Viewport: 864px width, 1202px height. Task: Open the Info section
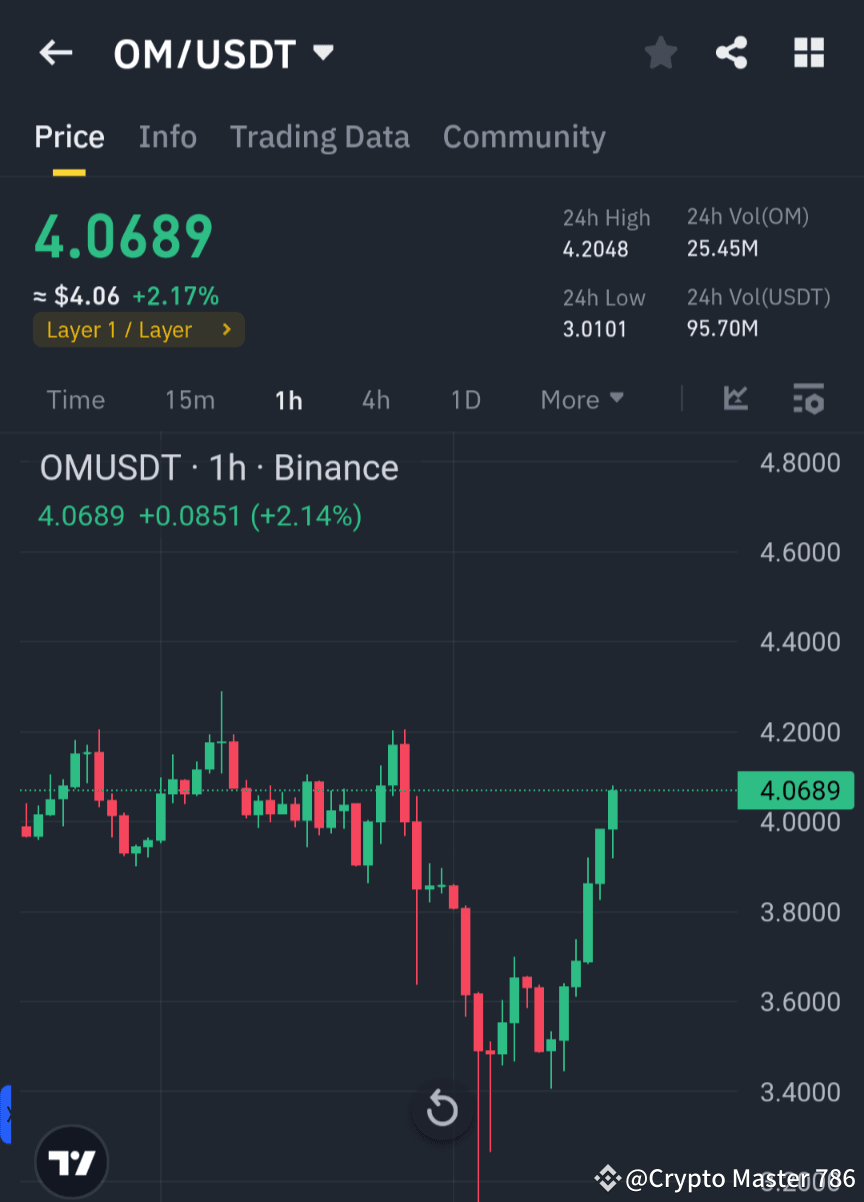point(167,137)
